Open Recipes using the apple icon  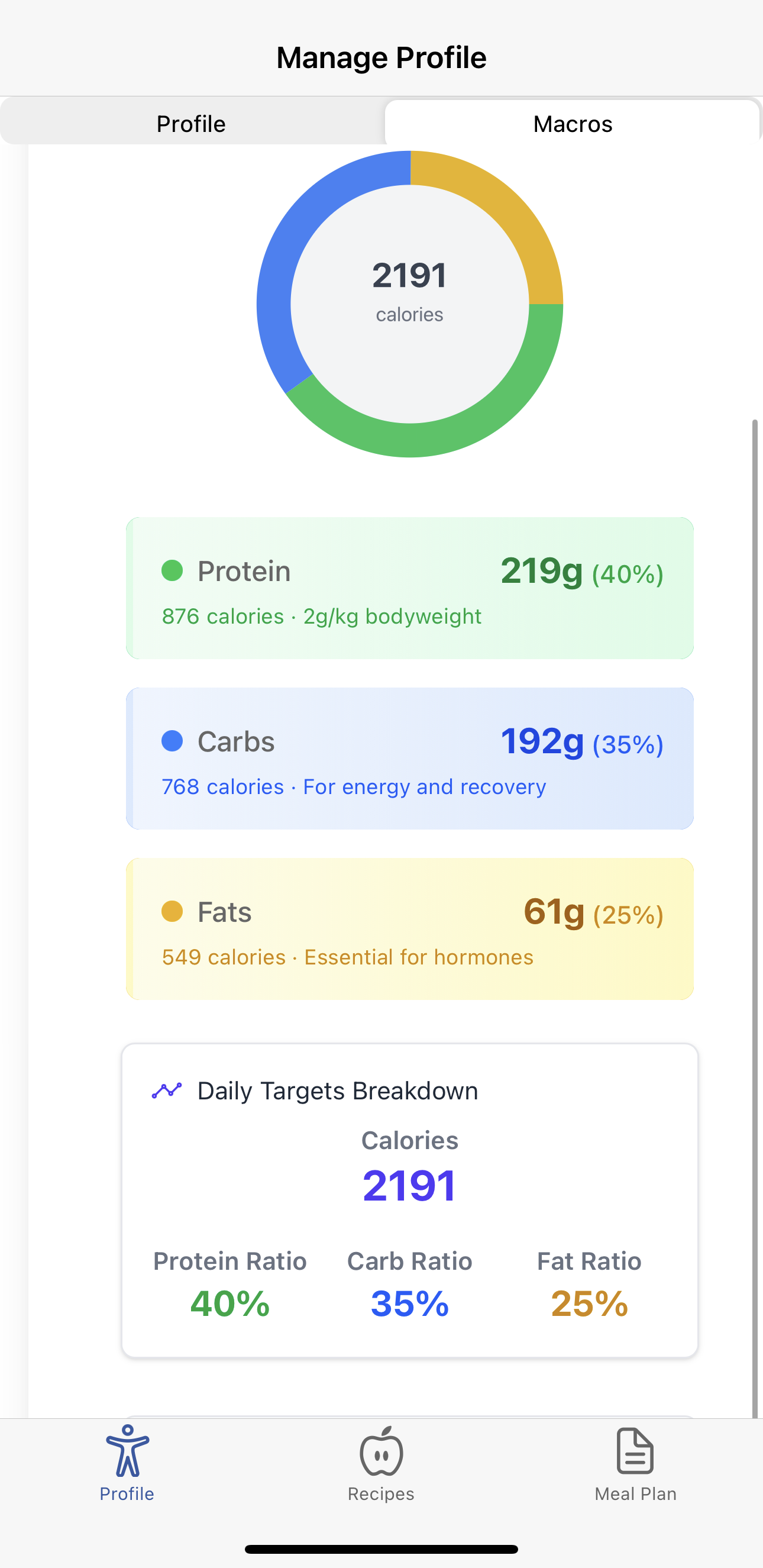(380, 1456)
